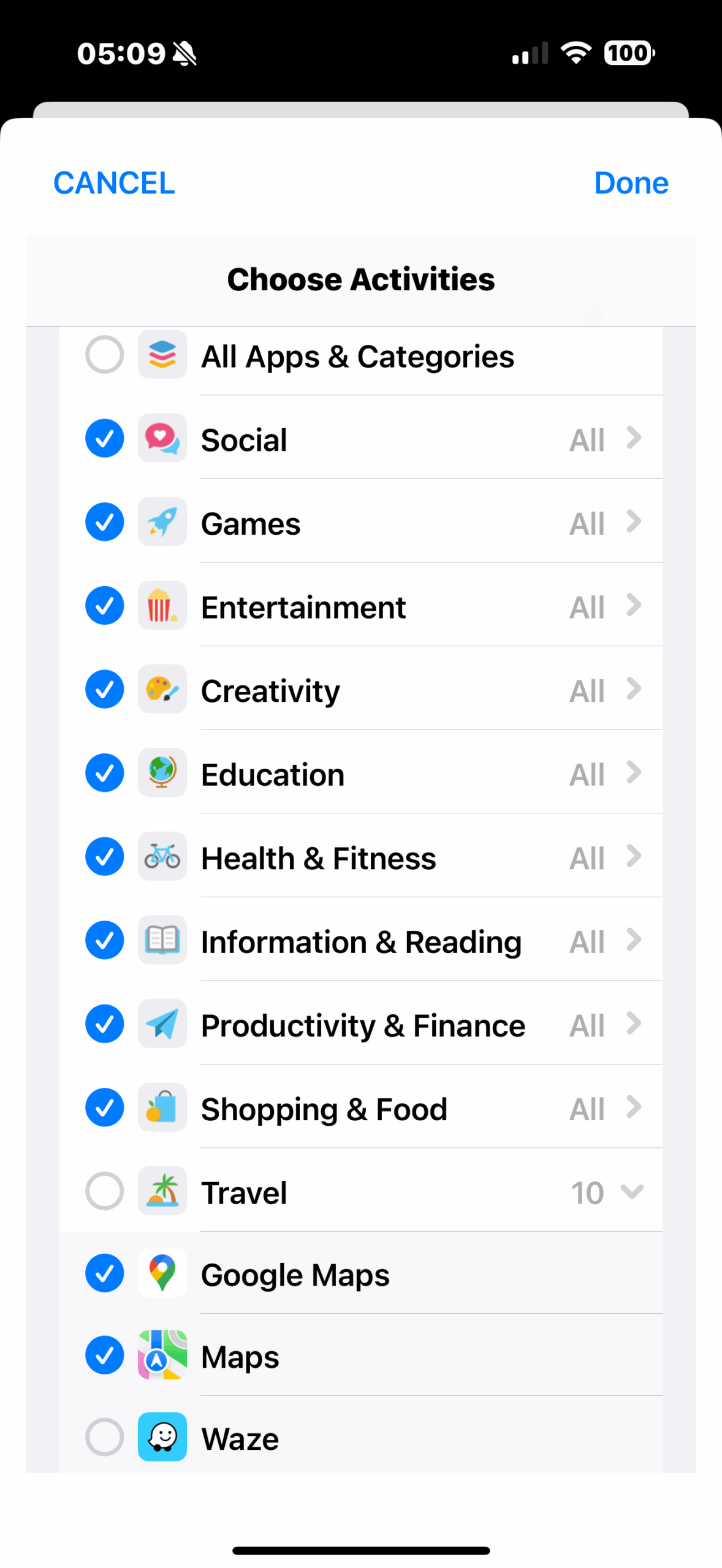This screenshot has width=722, height=1568.
Task: Uncheck the Social category checkbox
Action: click(x=104, y=439)
